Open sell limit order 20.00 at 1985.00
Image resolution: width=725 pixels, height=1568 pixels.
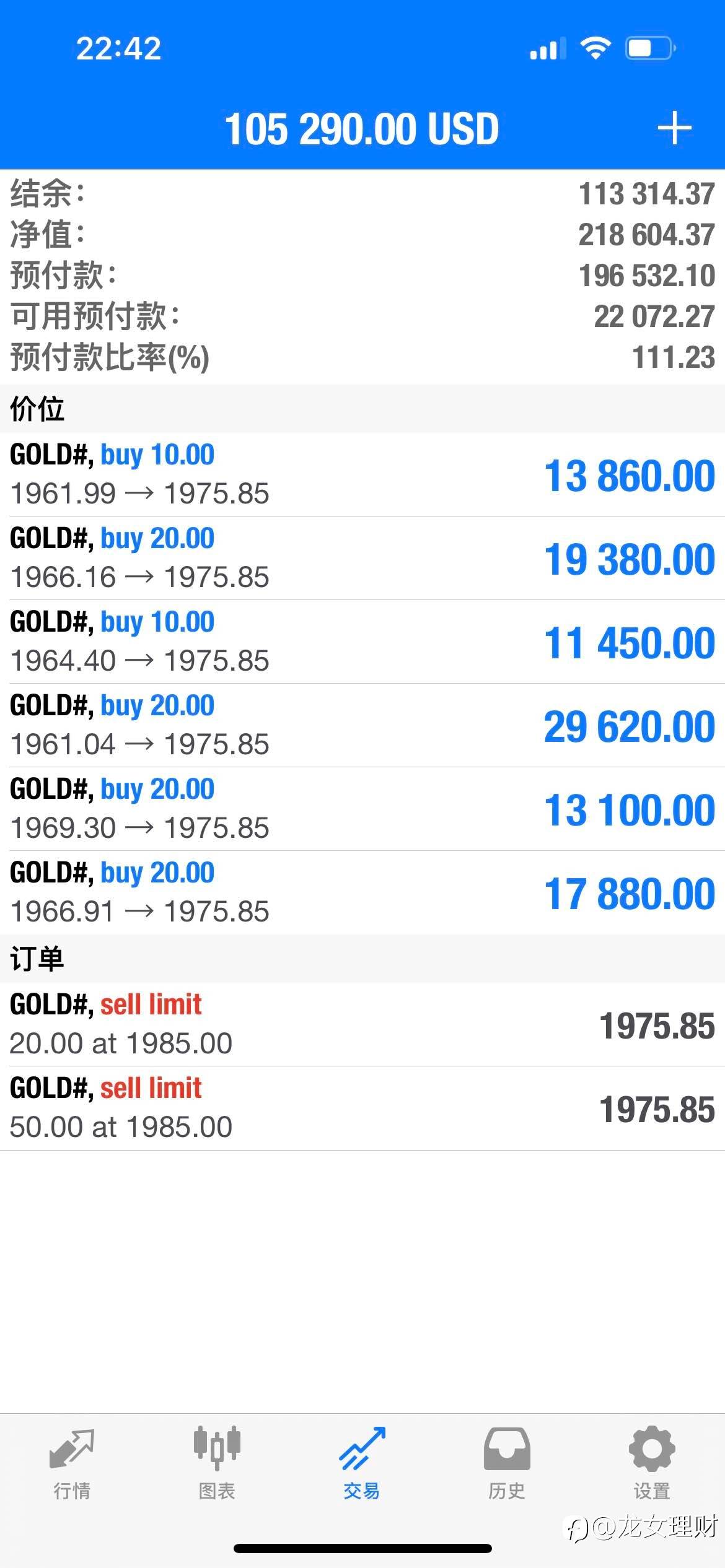(x=362, y=1024)
